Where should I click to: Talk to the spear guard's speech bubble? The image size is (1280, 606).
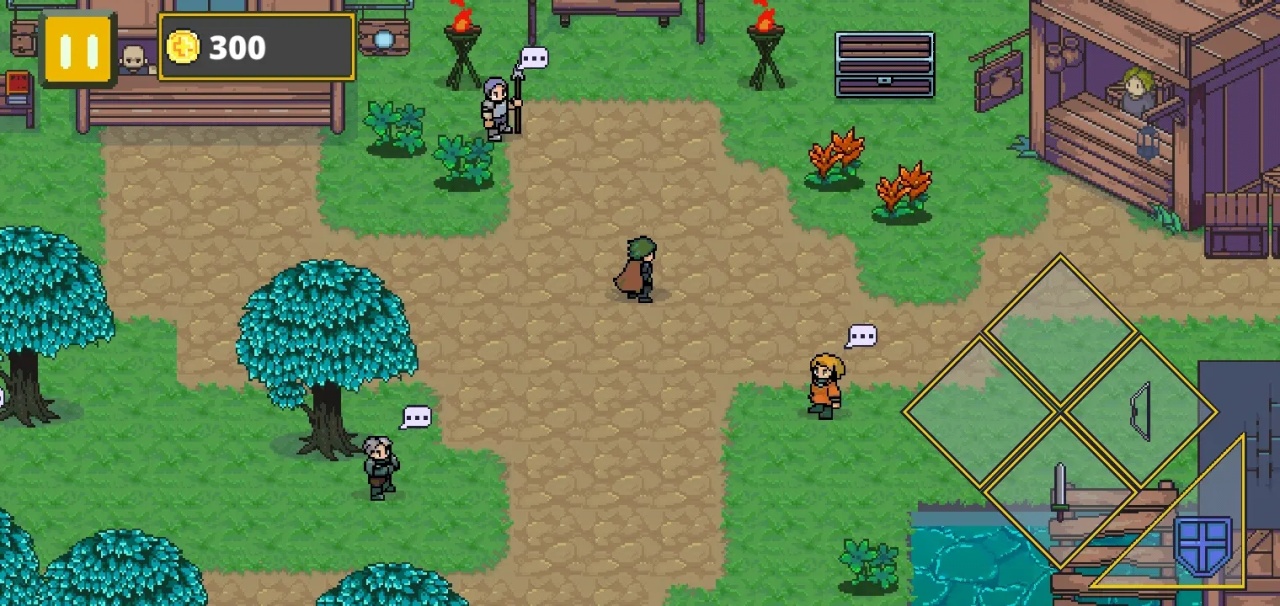pyautogui.click(x=533, y=58)
